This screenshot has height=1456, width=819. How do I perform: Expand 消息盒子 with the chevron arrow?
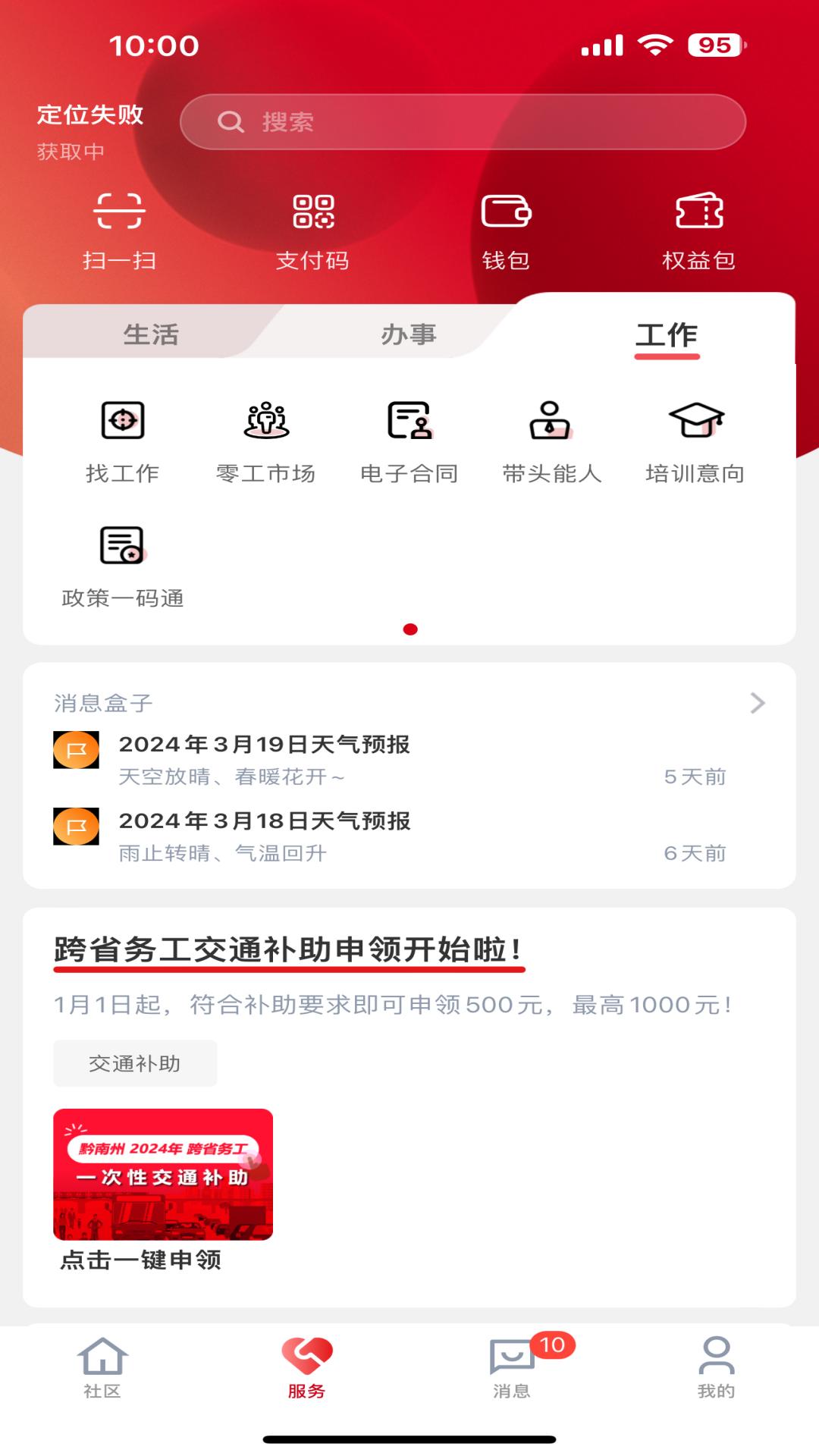756,703
